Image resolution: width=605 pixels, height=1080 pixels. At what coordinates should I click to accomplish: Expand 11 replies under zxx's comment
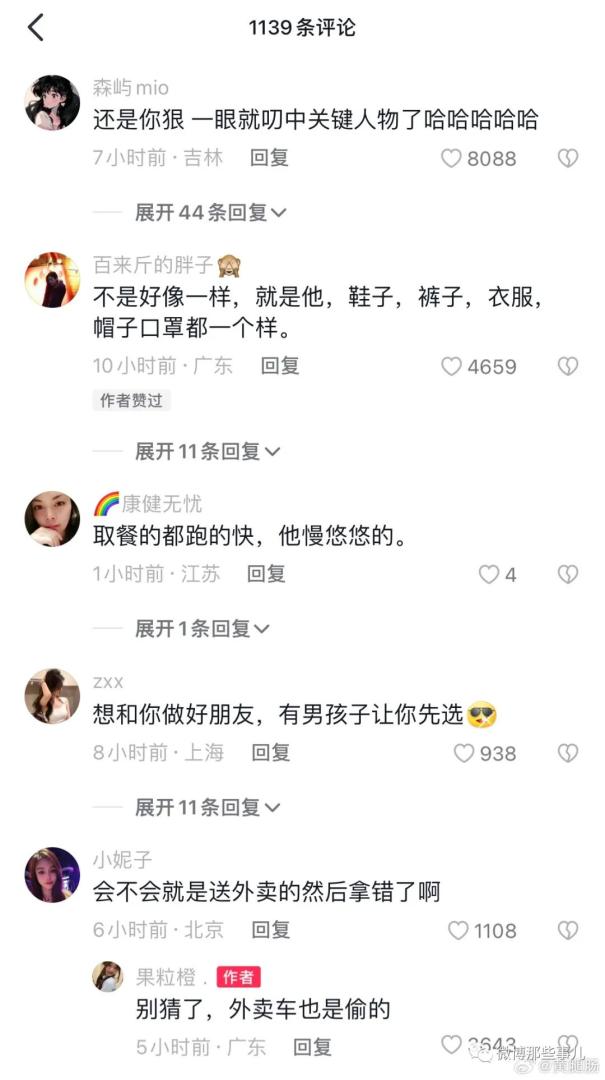208,807
